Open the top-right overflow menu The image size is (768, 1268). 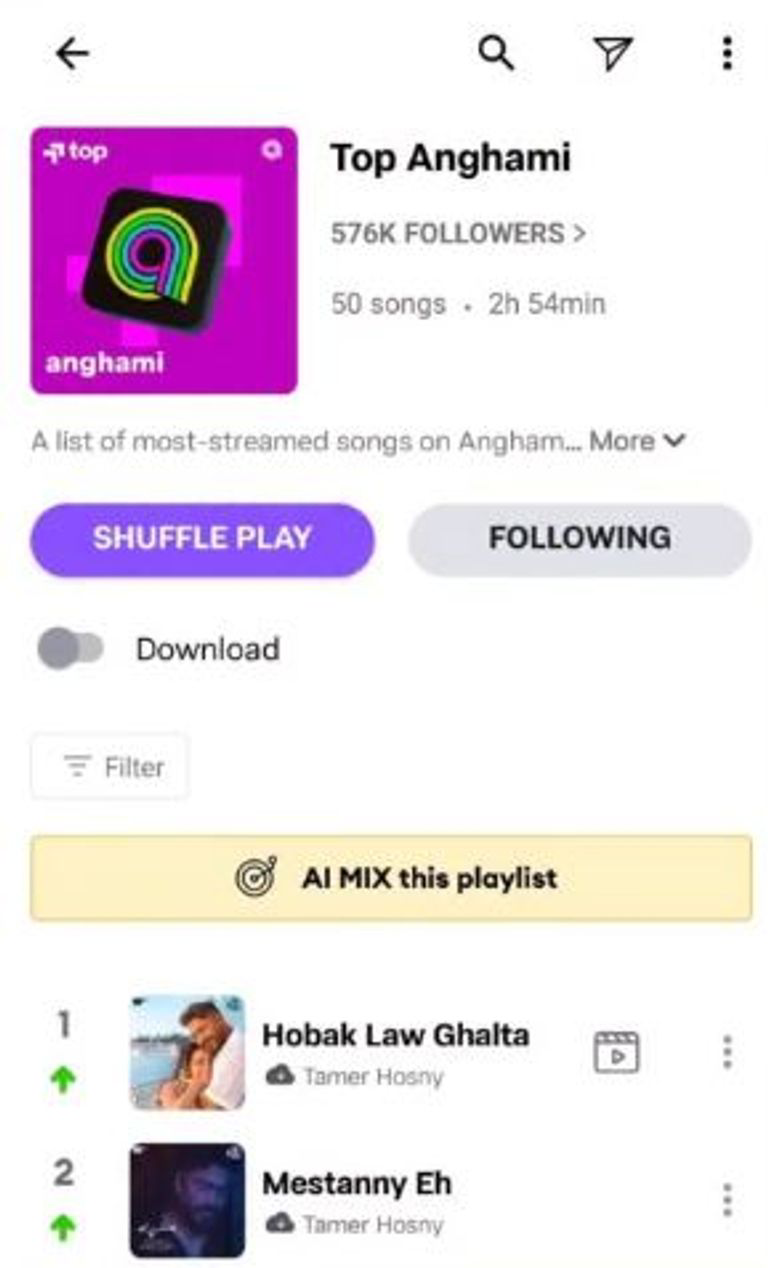727,53
